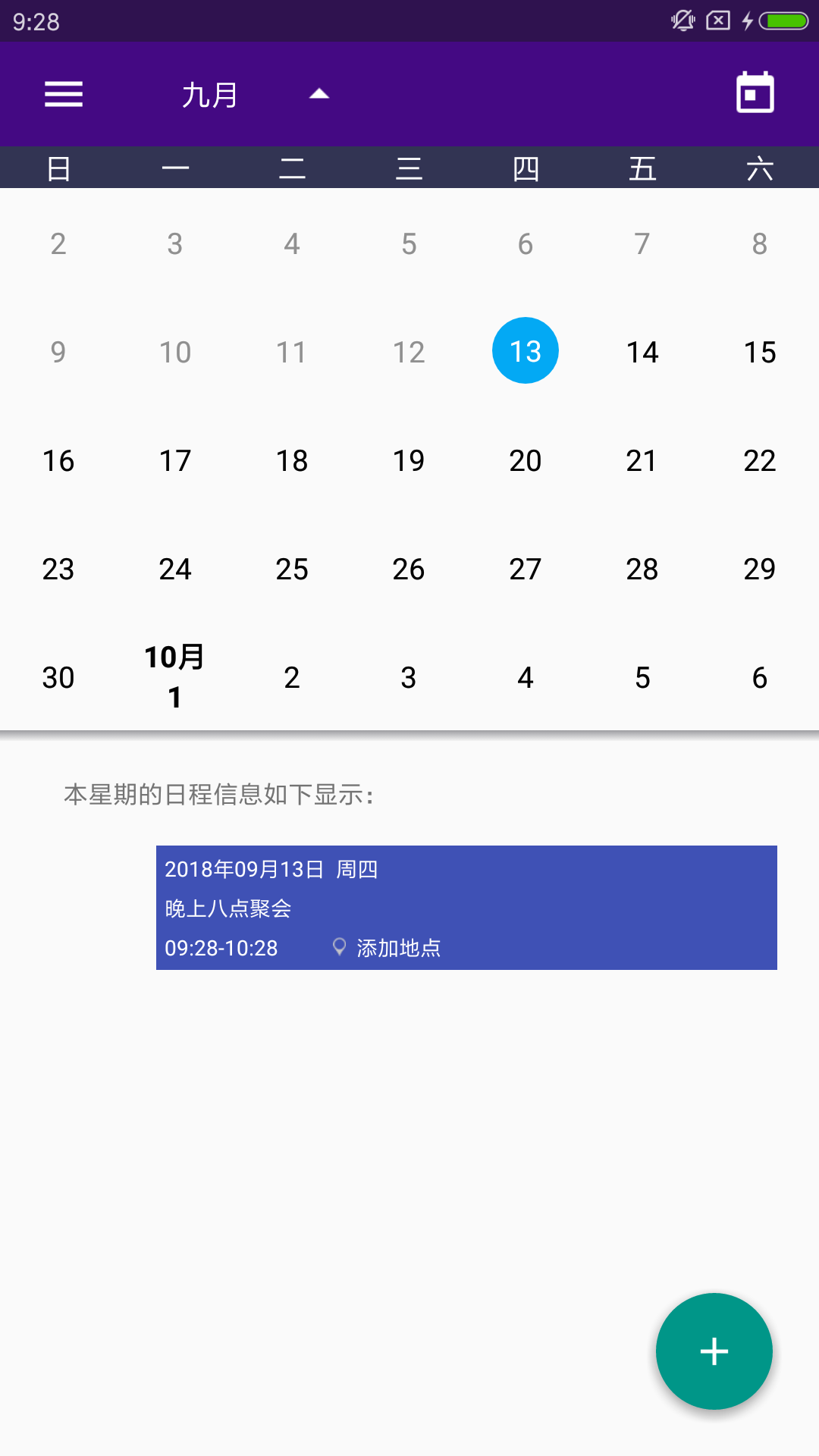Viewport: 819px width, 1456px height.
Task: Select date 30 at bottom left
Action: (x=58, y=677)
